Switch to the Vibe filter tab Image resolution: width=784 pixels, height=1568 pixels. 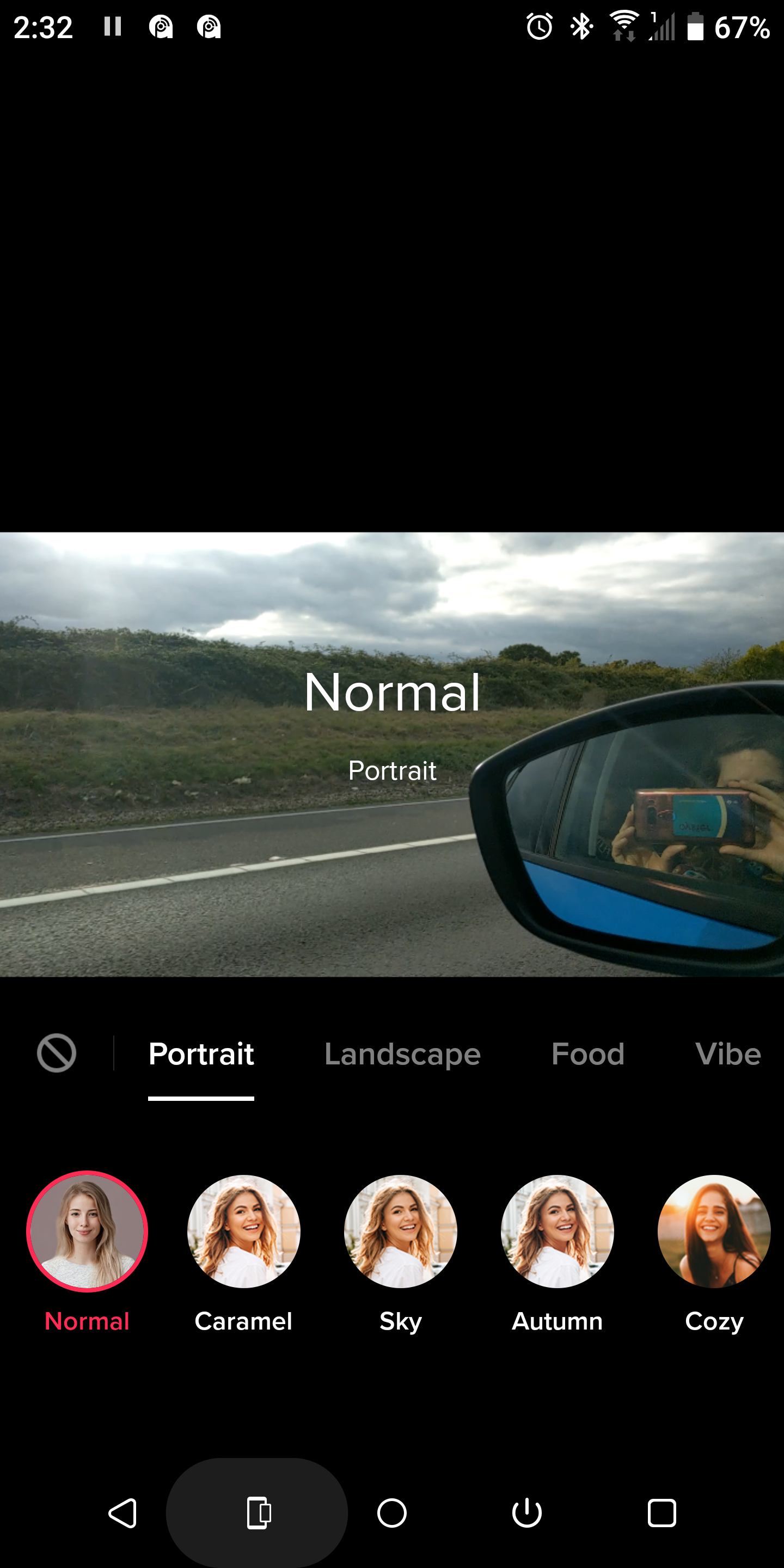click(727, 1054)
